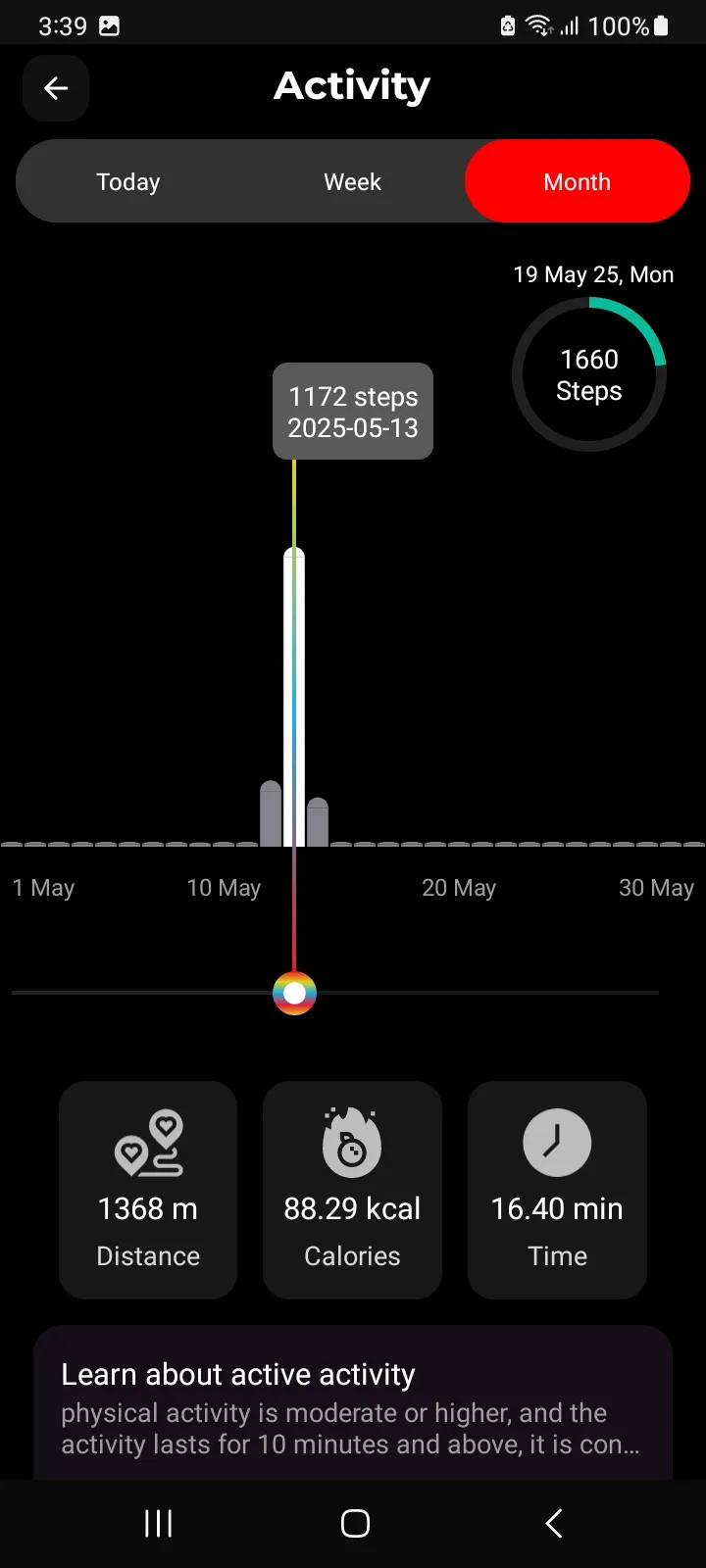Tap the system home button

click(x=355, y=1523)
